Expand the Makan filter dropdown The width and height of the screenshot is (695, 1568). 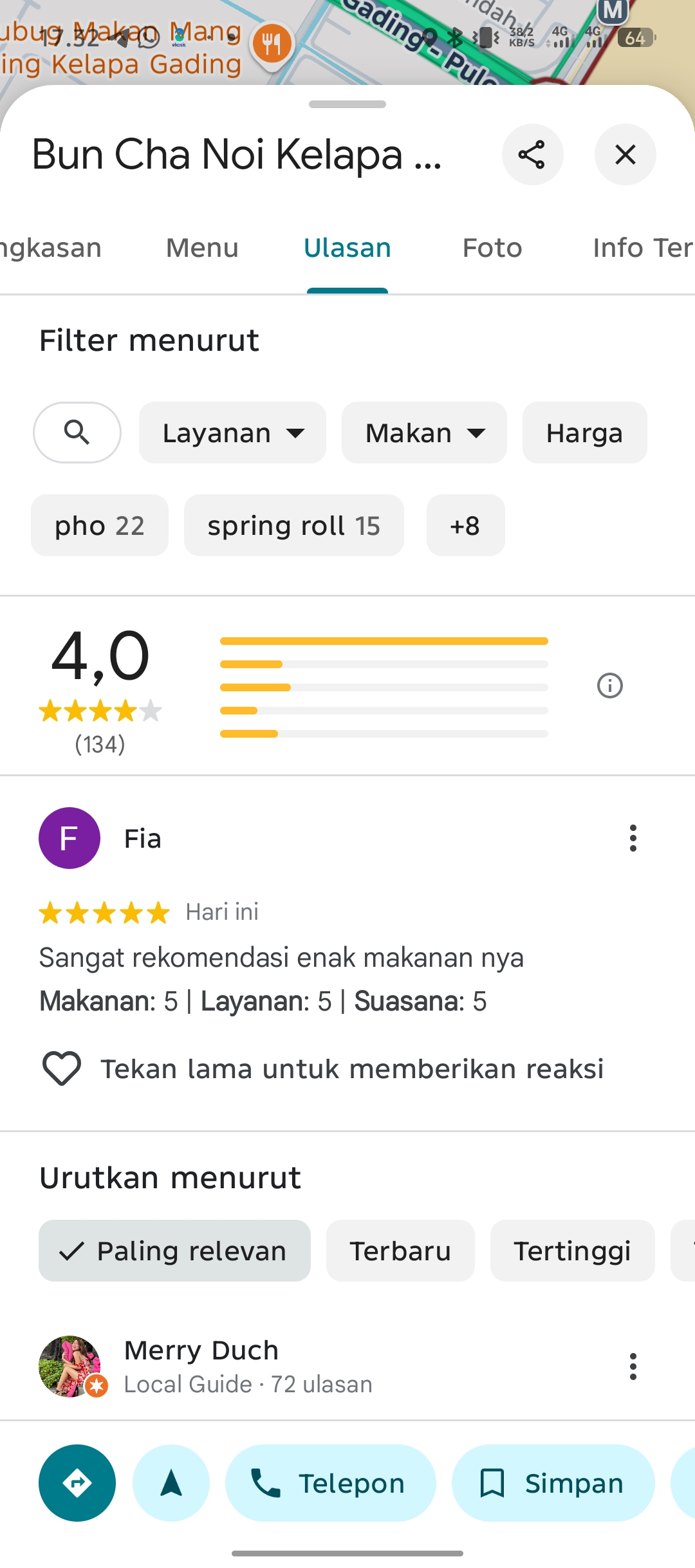click(x=424, y=433)
